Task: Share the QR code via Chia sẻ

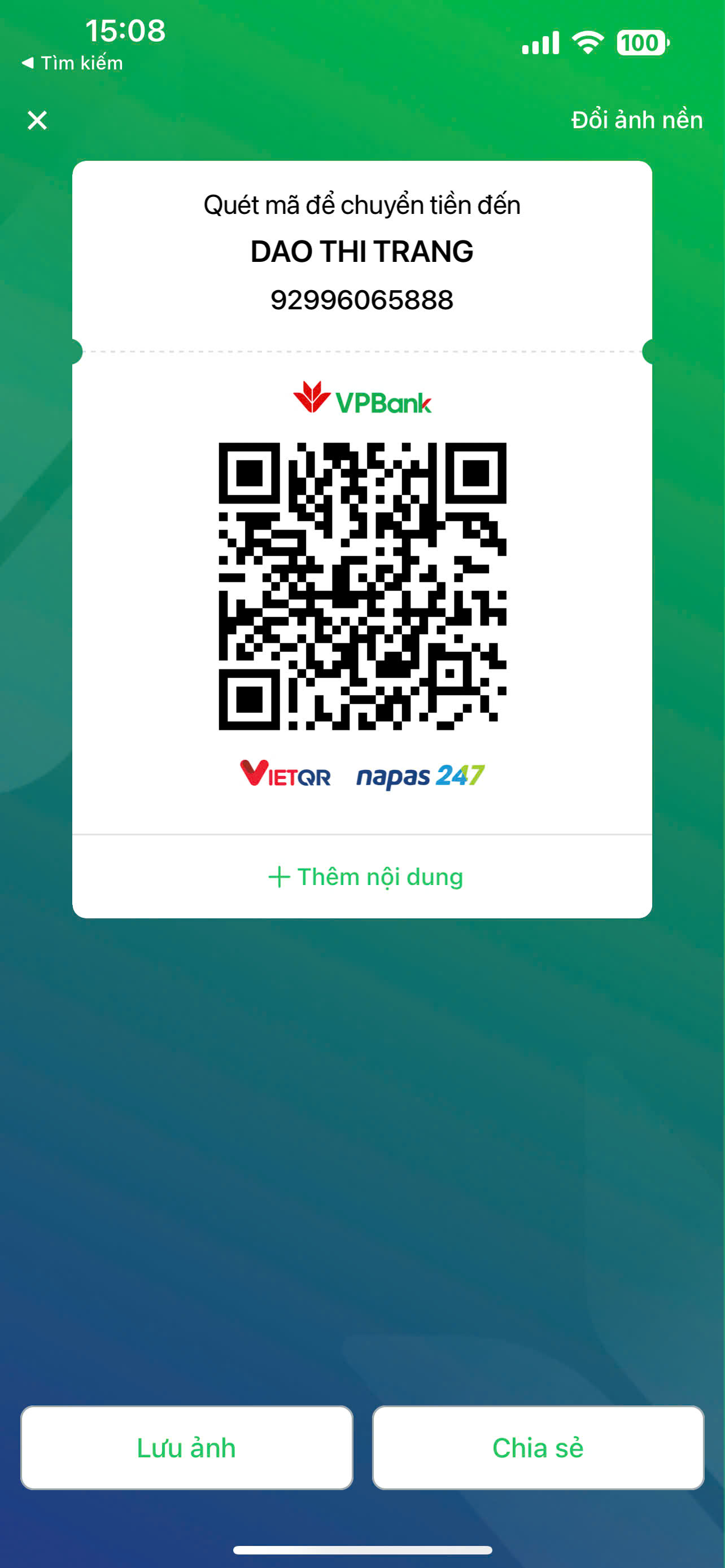Action: [x=538, y=1447]
